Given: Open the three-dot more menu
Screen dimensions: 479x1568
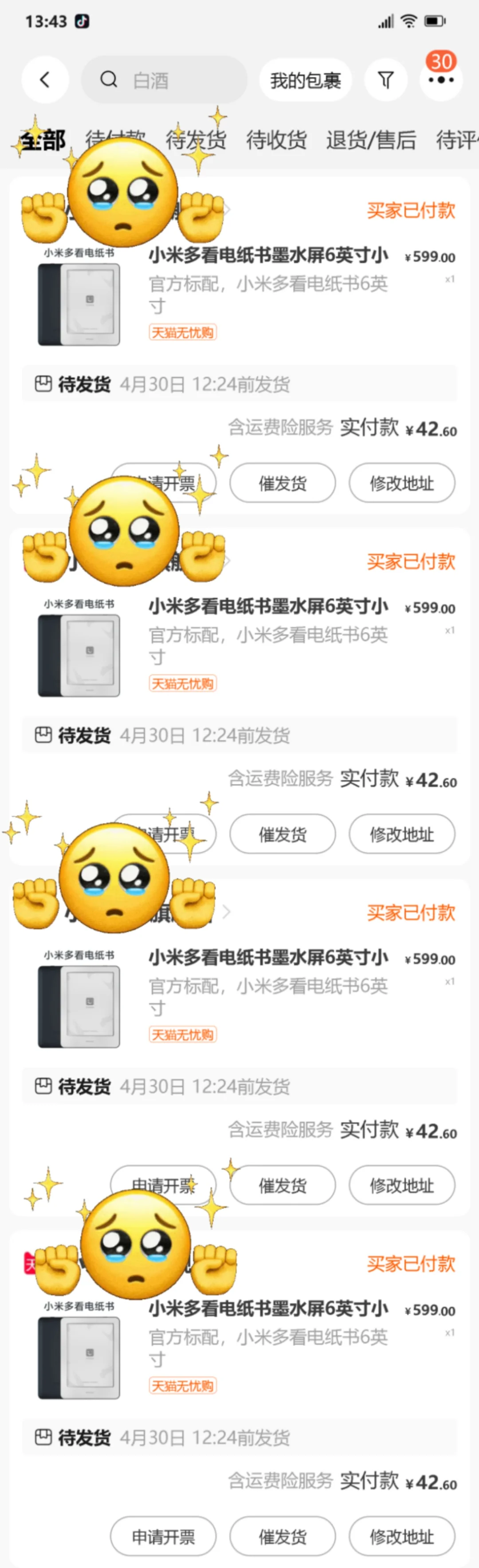Looking at the screenshot, I should pos(441,80).
